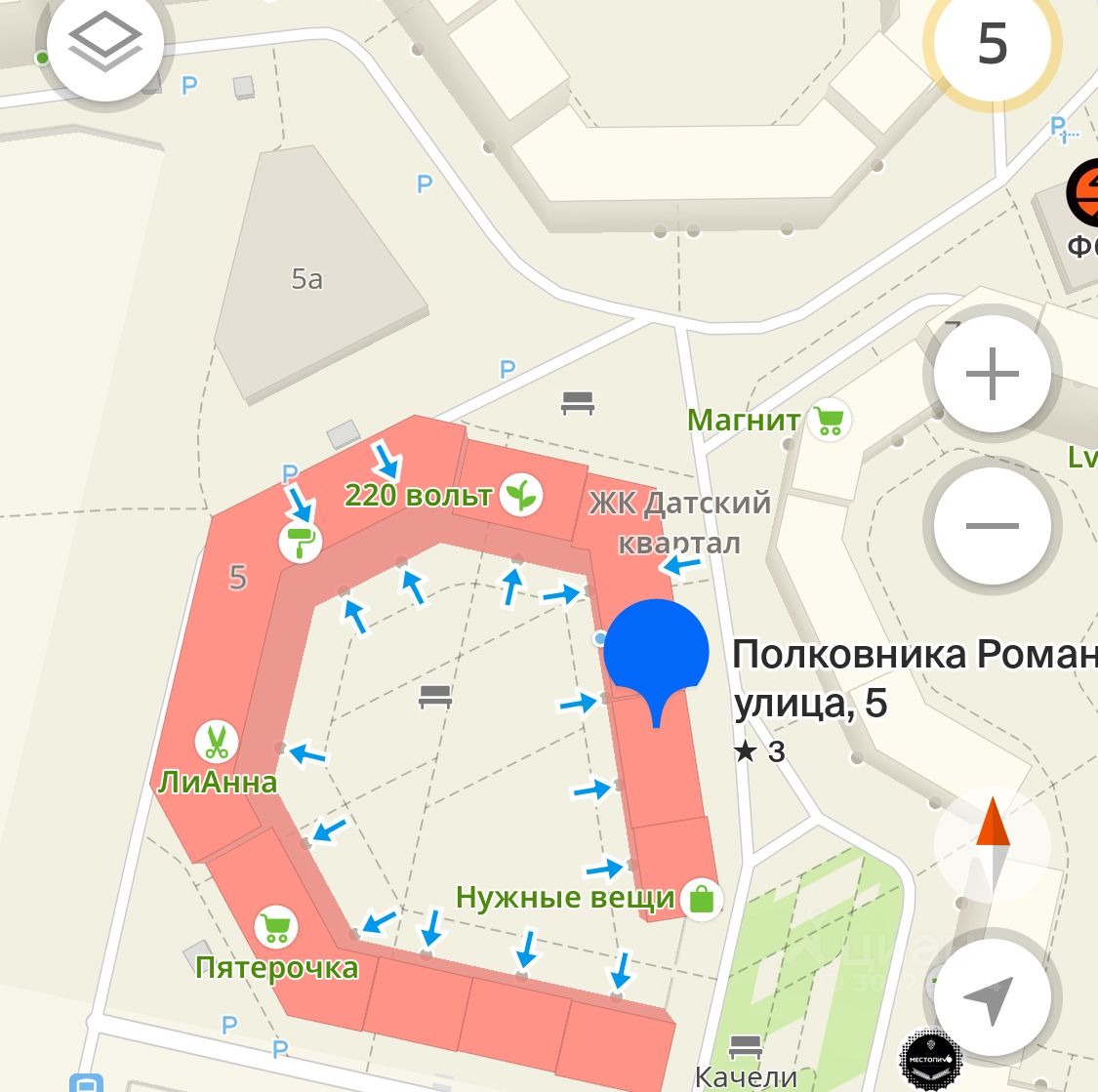Viewport: 1098px width, 1092px height.
Task: Tap the compass to reset north
Action: 993,841
